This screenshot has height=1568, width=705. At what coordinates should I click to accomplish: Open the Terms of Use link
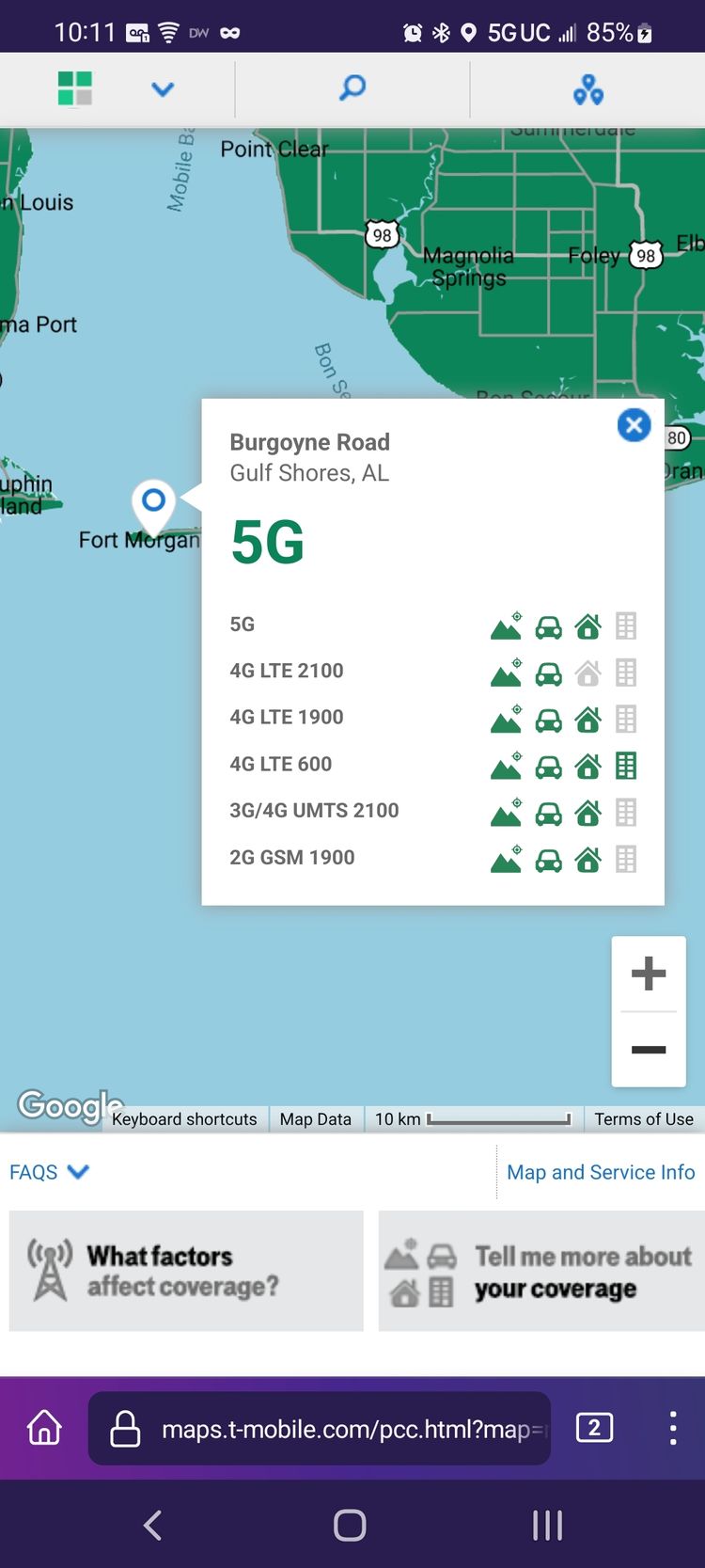click(643, 1119)
